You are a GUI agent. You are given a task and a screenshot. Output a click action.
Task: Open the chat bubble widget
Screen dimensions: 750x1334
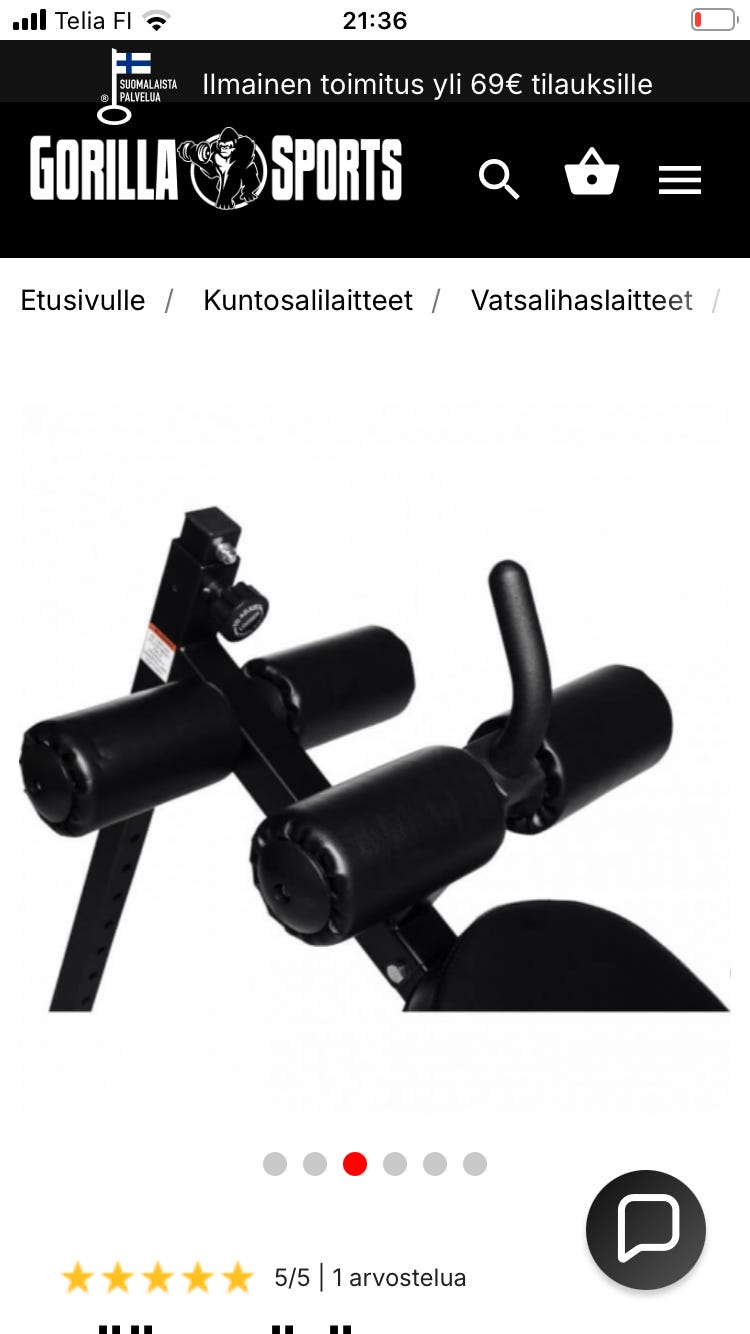point(646,1231)
